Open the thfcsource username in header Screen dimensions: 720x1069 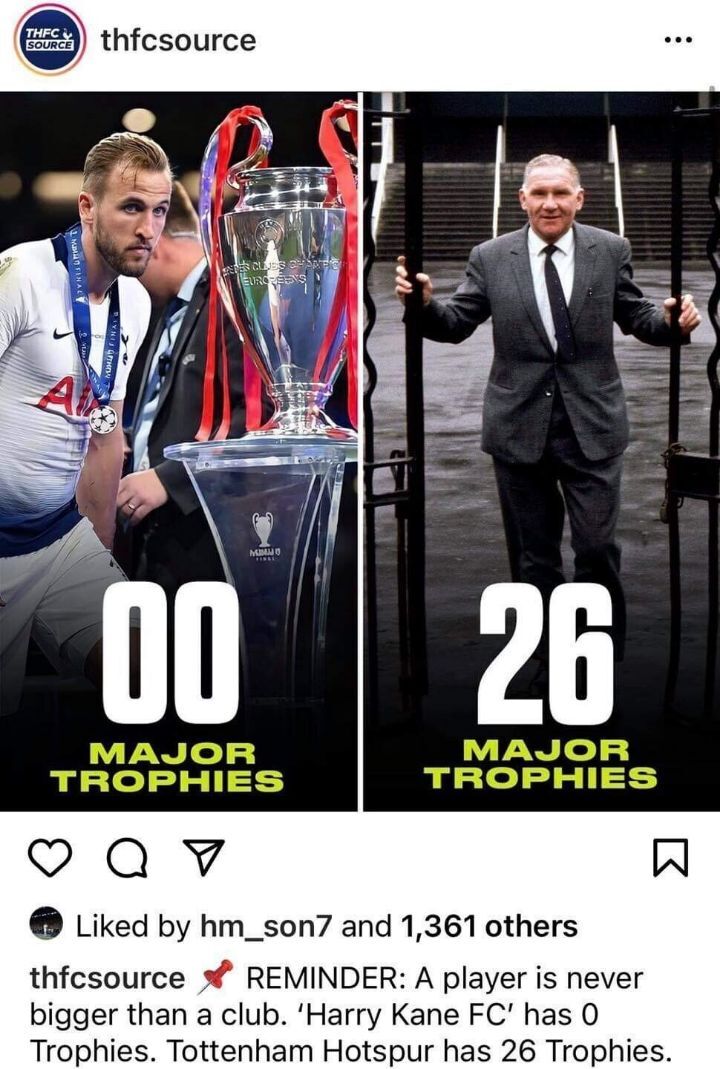(x=178, y=40)
